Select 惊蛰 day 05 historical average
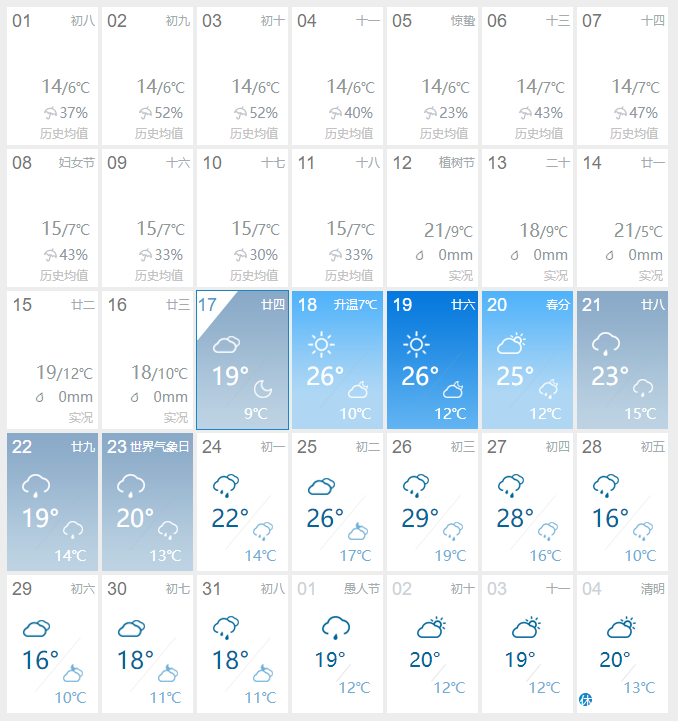Viewport: 678px width, 721px height. pyautogui.click(x=432, y=76)
